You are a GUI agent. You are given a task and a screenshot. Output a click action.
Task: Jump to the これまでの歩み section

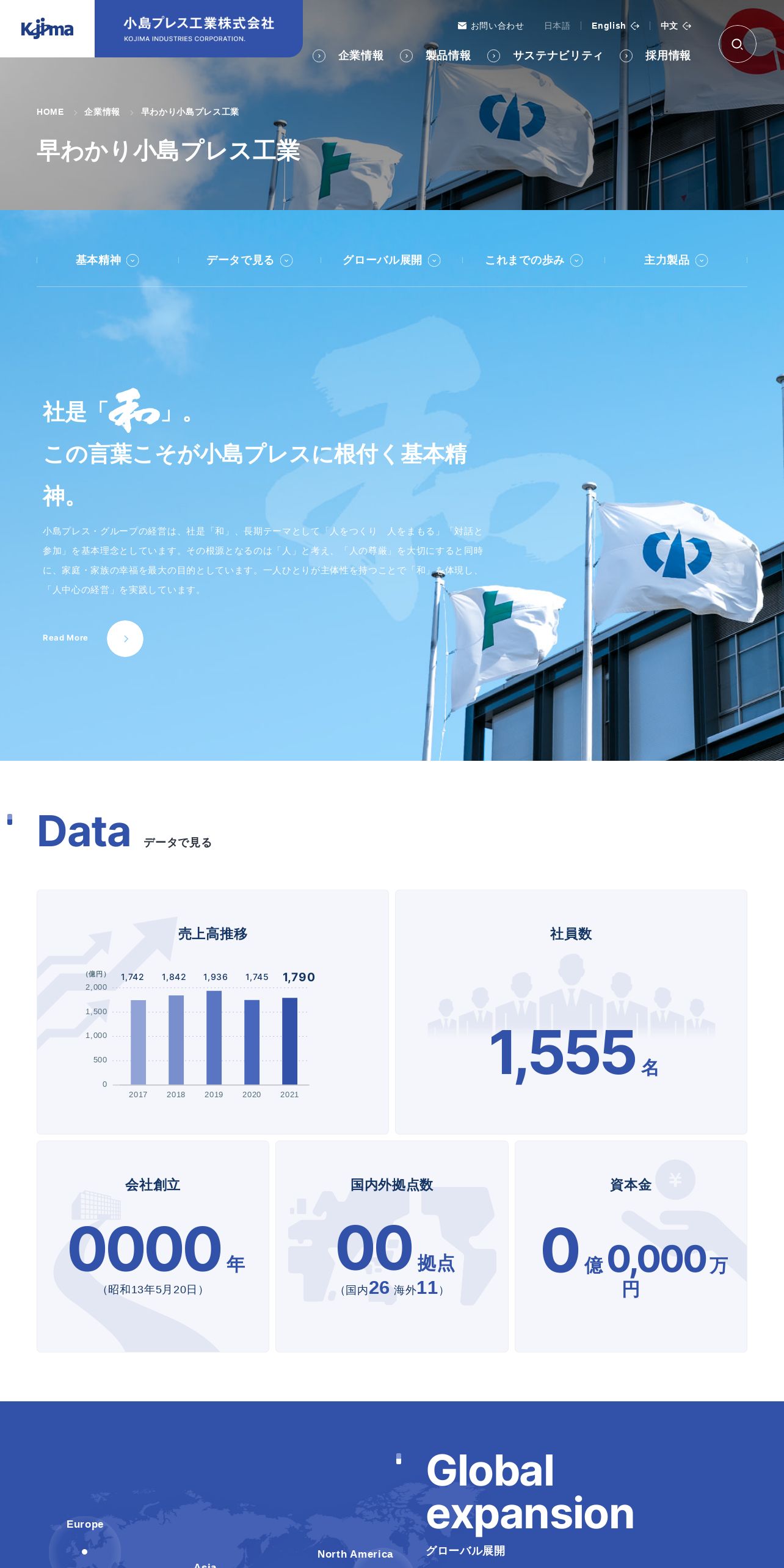coord(533,260)
